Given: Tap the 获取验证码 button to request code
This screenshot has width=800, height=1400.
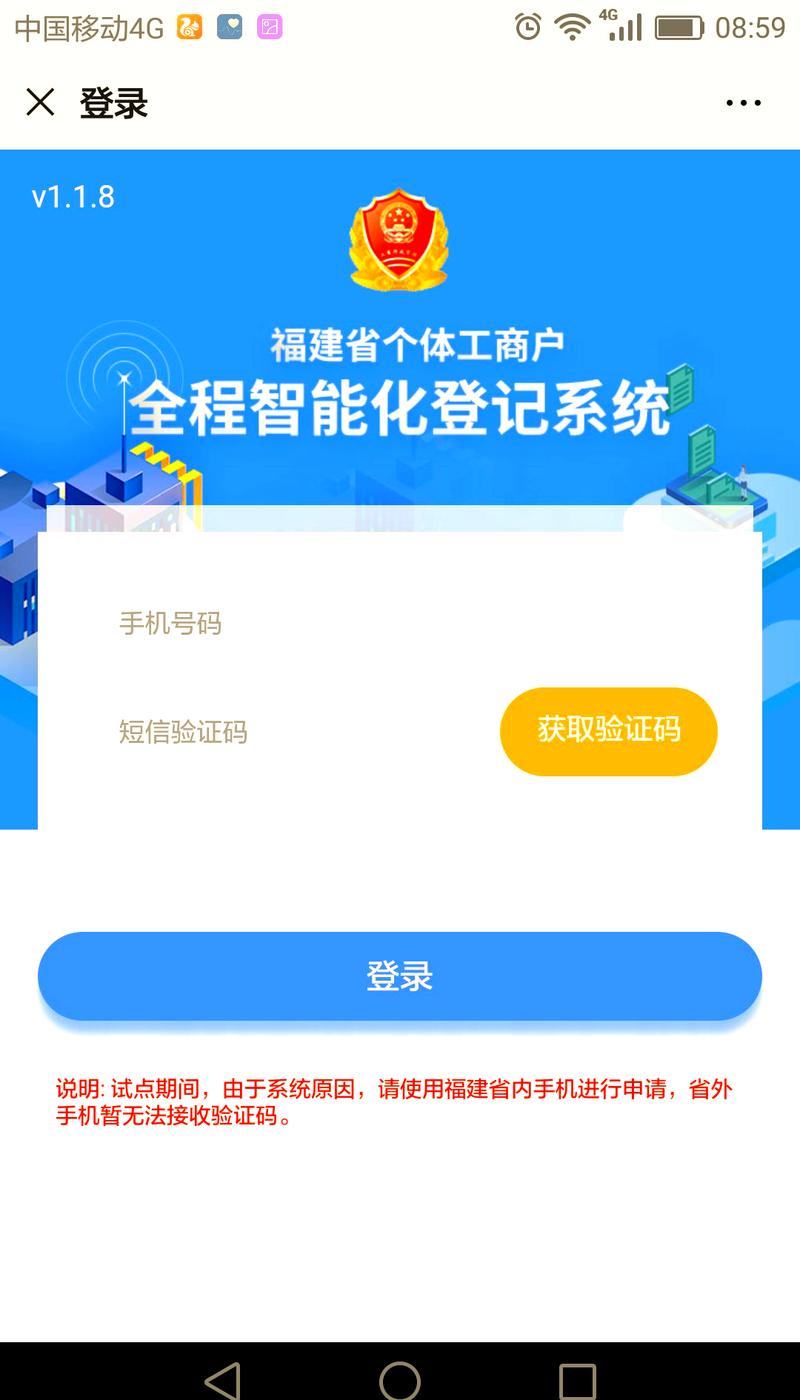Looking at the screenshot, I should pyautogui.click(x=608, y=731).
